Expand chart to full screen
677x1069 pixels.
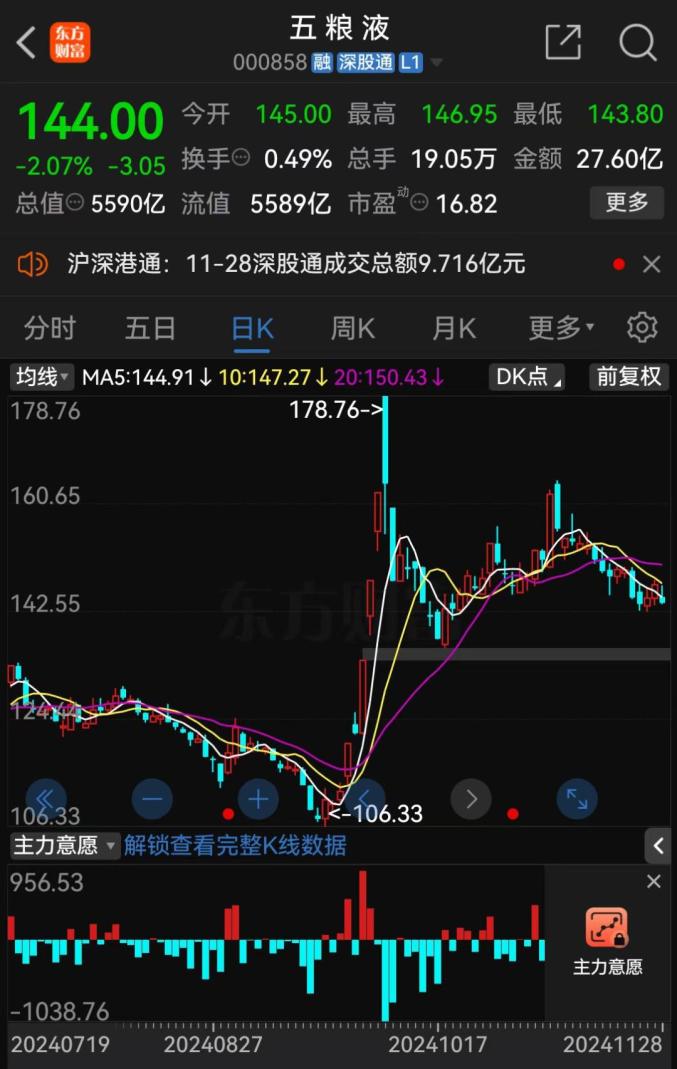click(577, 799)
